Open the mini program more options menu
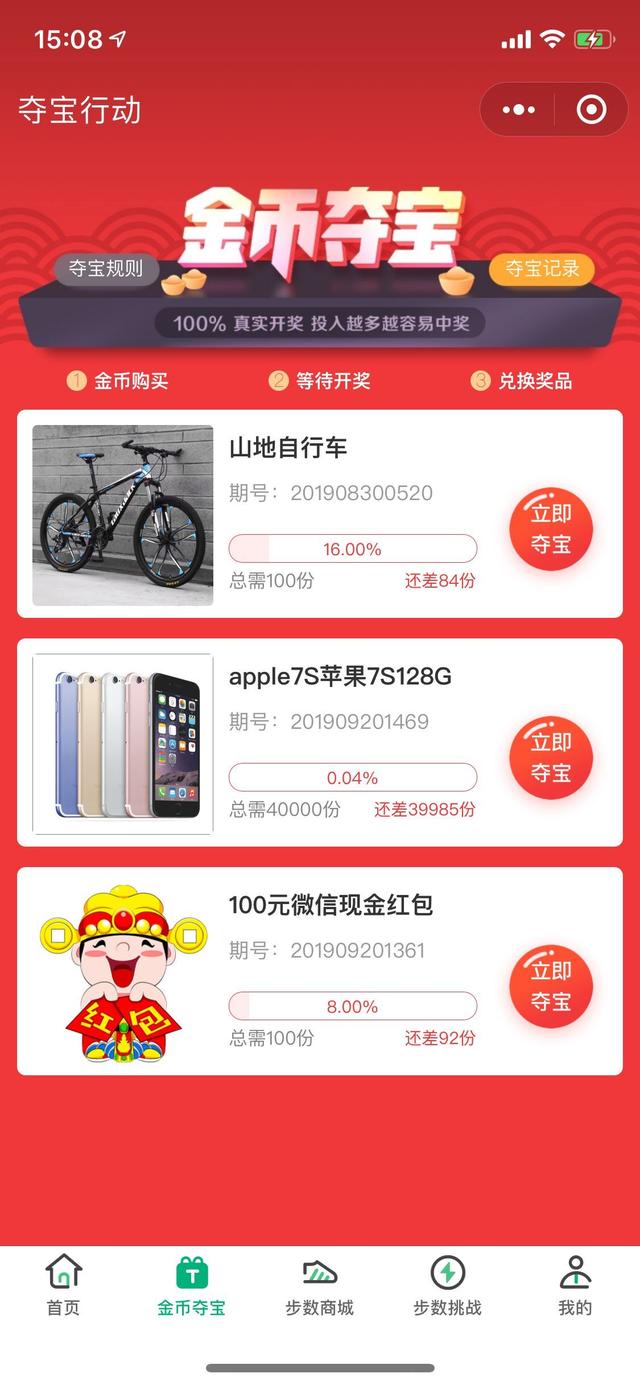The width and height of the screenshot is (640, 1386). pyautogui.click(x=518, y=109)
